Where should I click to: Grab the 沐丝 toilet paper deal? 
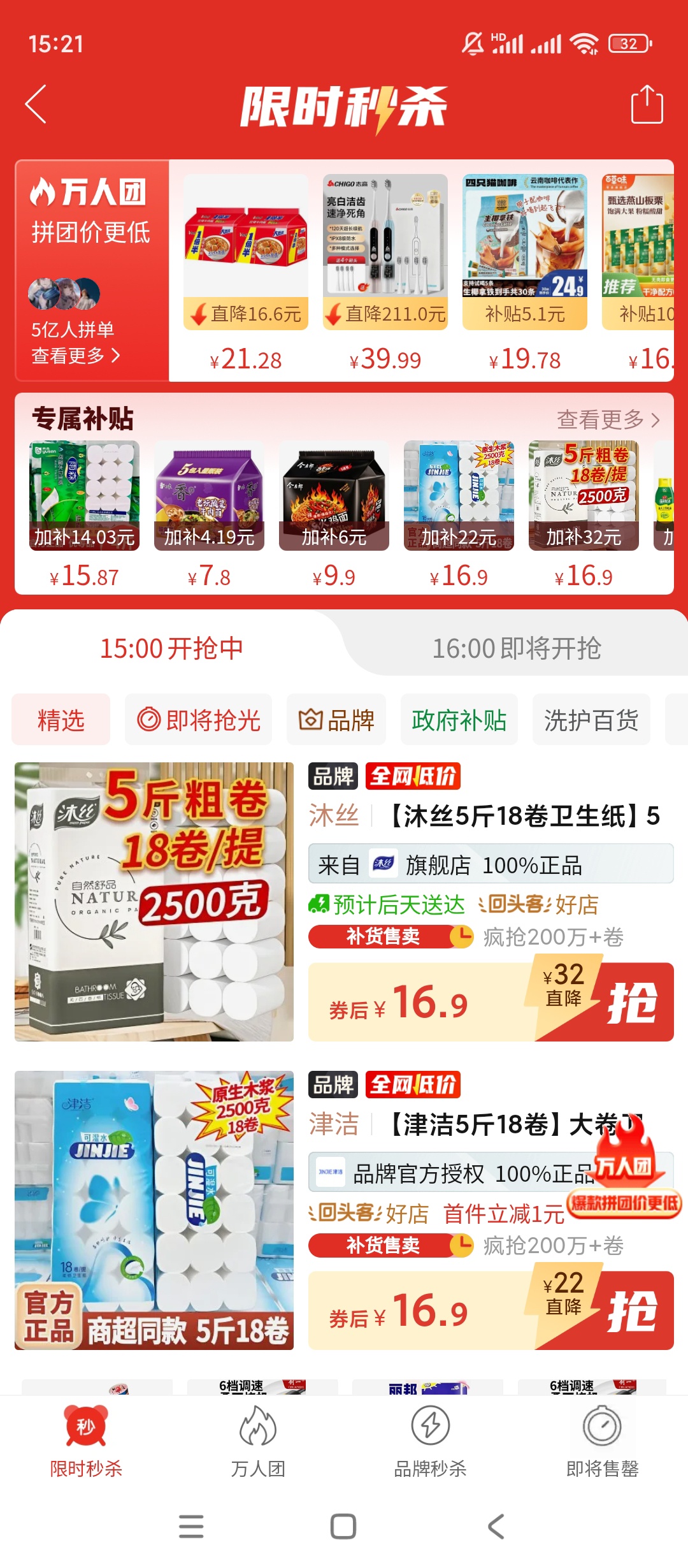(631, 1003)
